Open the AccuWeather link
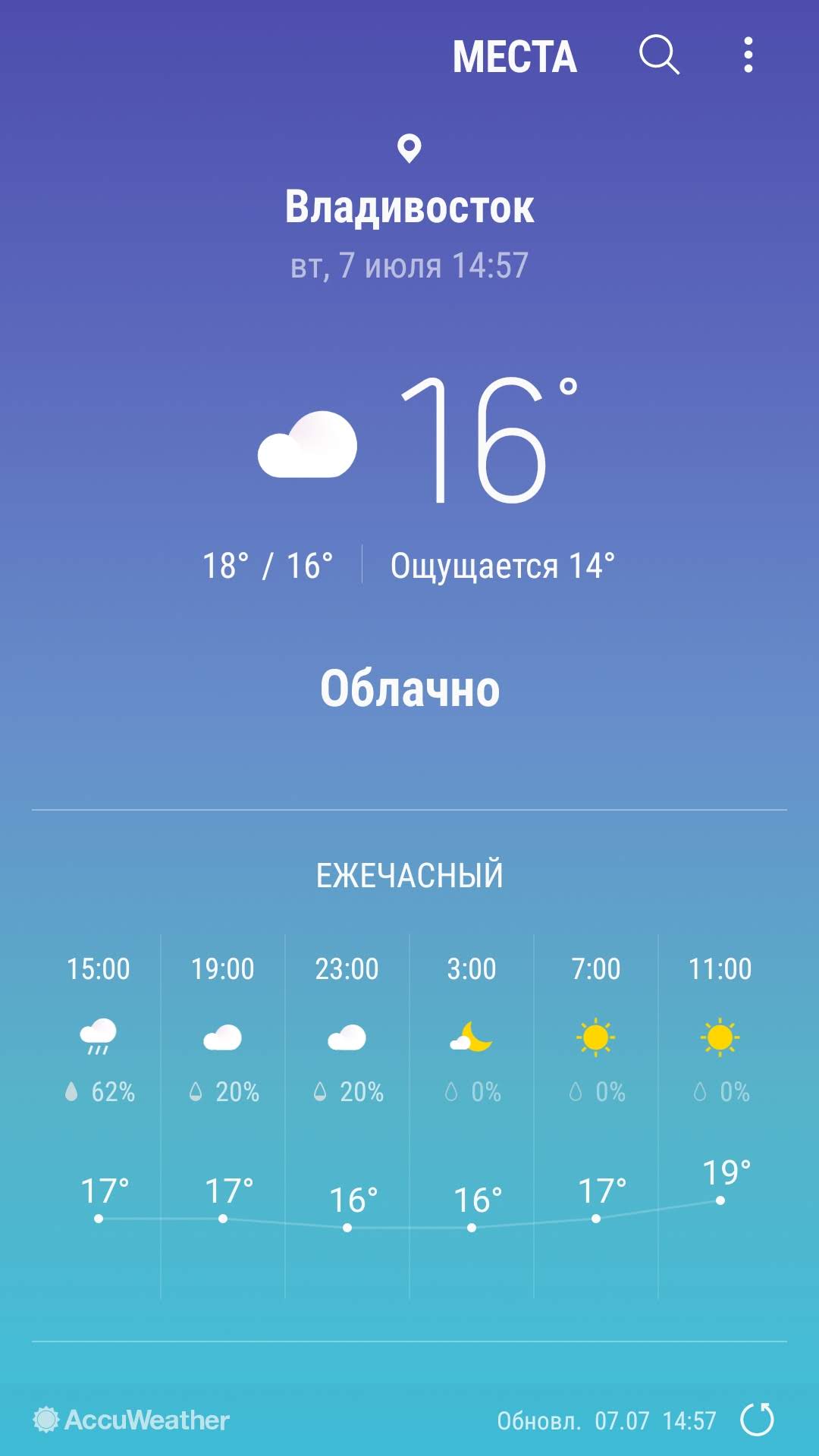The image size is (819, 1456). [131, 1420]
